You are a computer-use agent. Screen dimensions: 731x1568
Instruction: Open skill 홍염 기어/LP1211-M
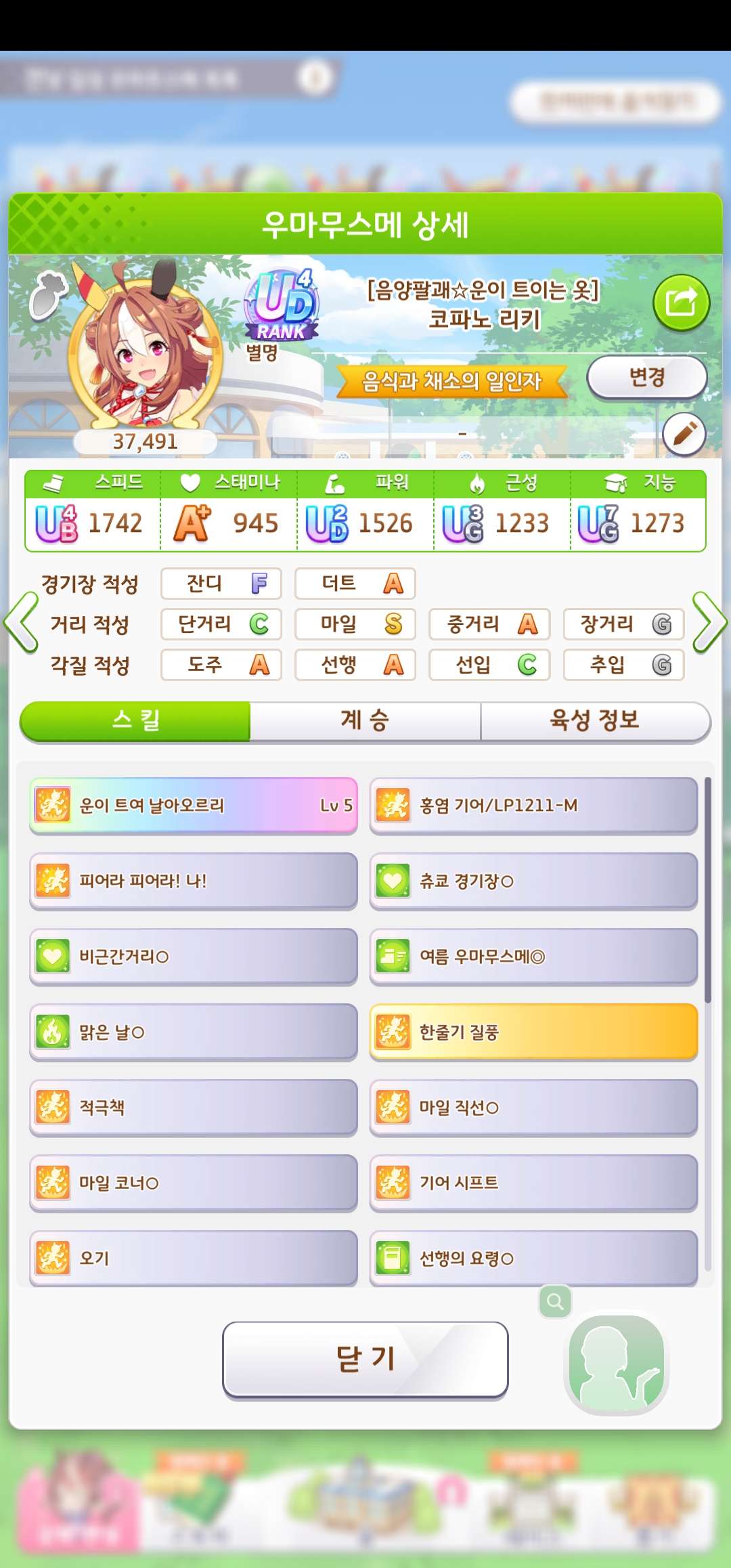point(533,806)
